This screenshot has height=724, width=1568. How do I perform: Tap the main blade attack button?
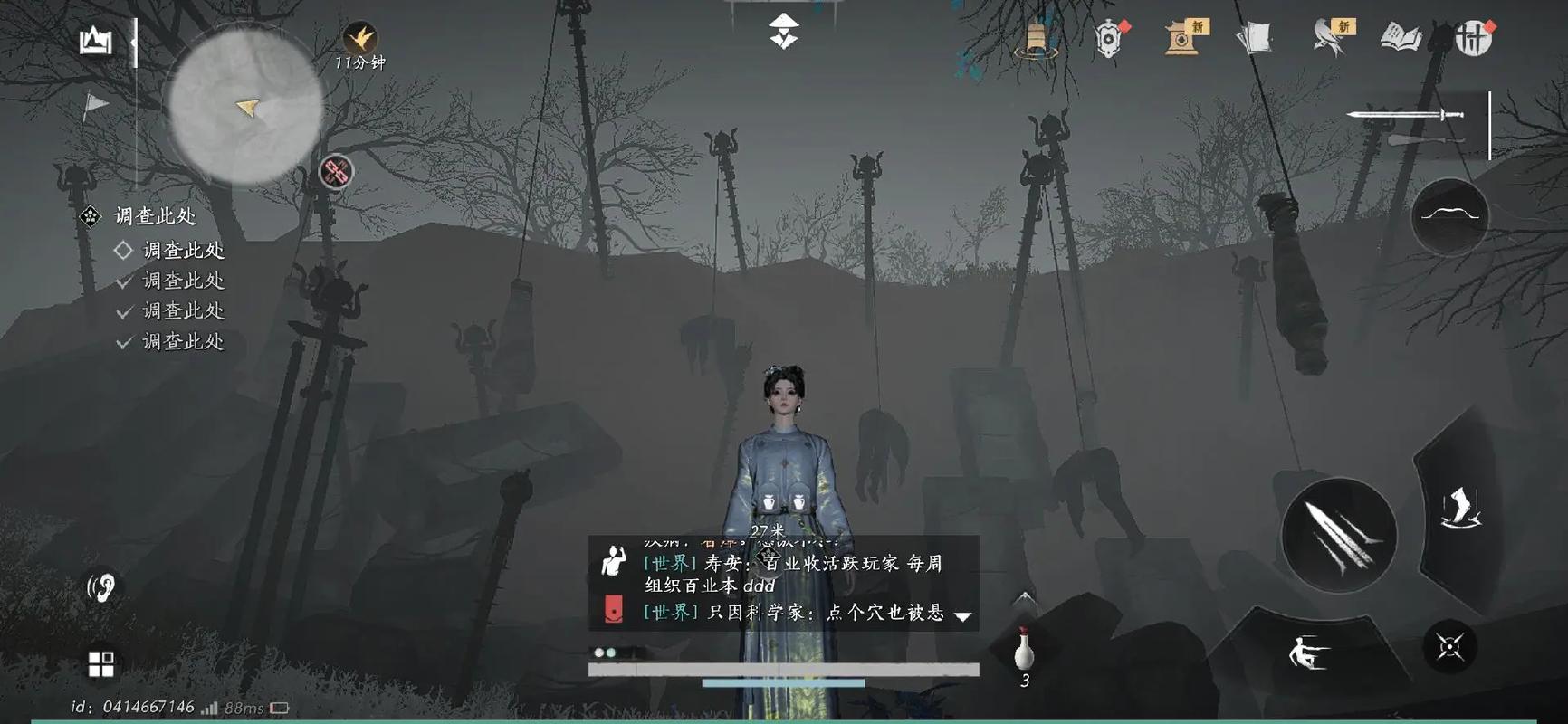[1339, 536]
